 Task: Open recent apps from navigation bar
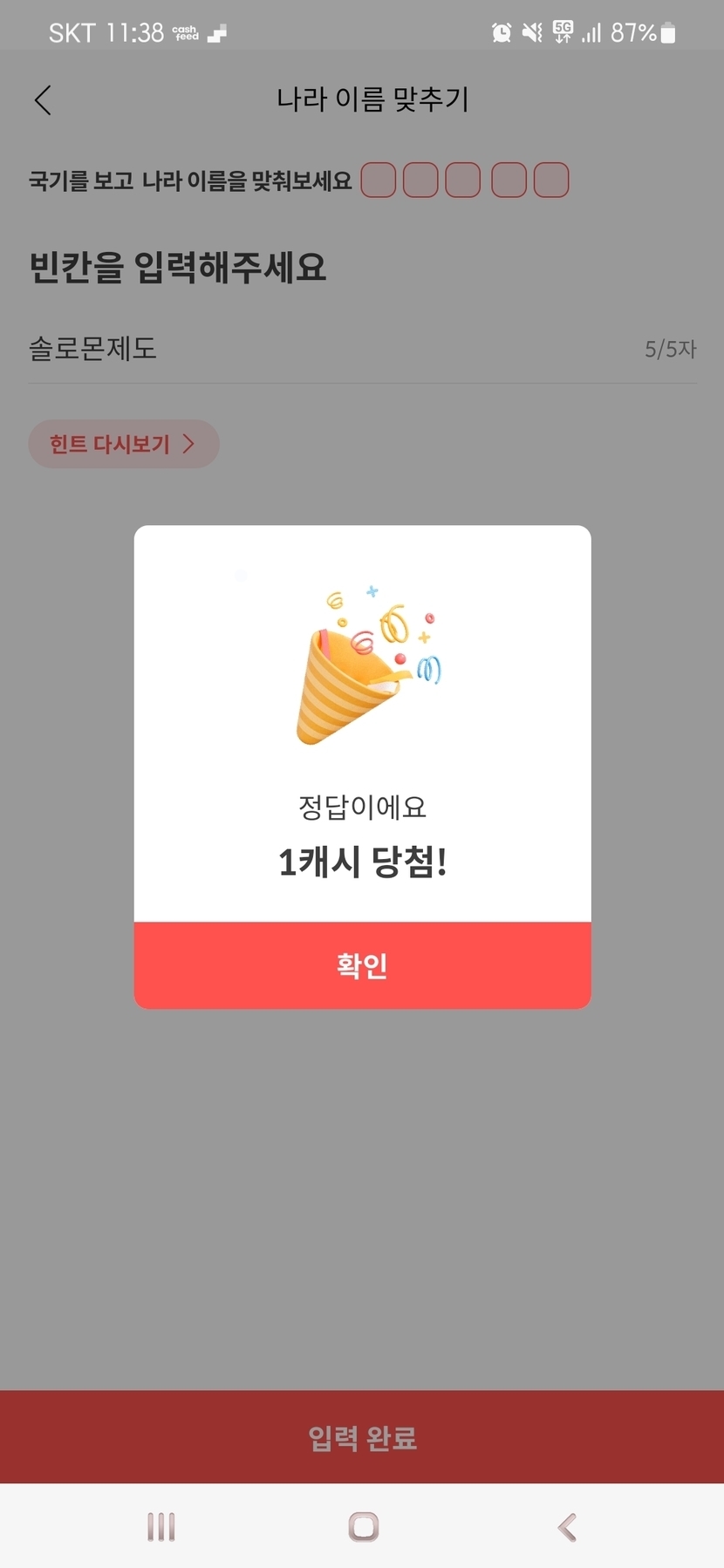coord(161,1527)
